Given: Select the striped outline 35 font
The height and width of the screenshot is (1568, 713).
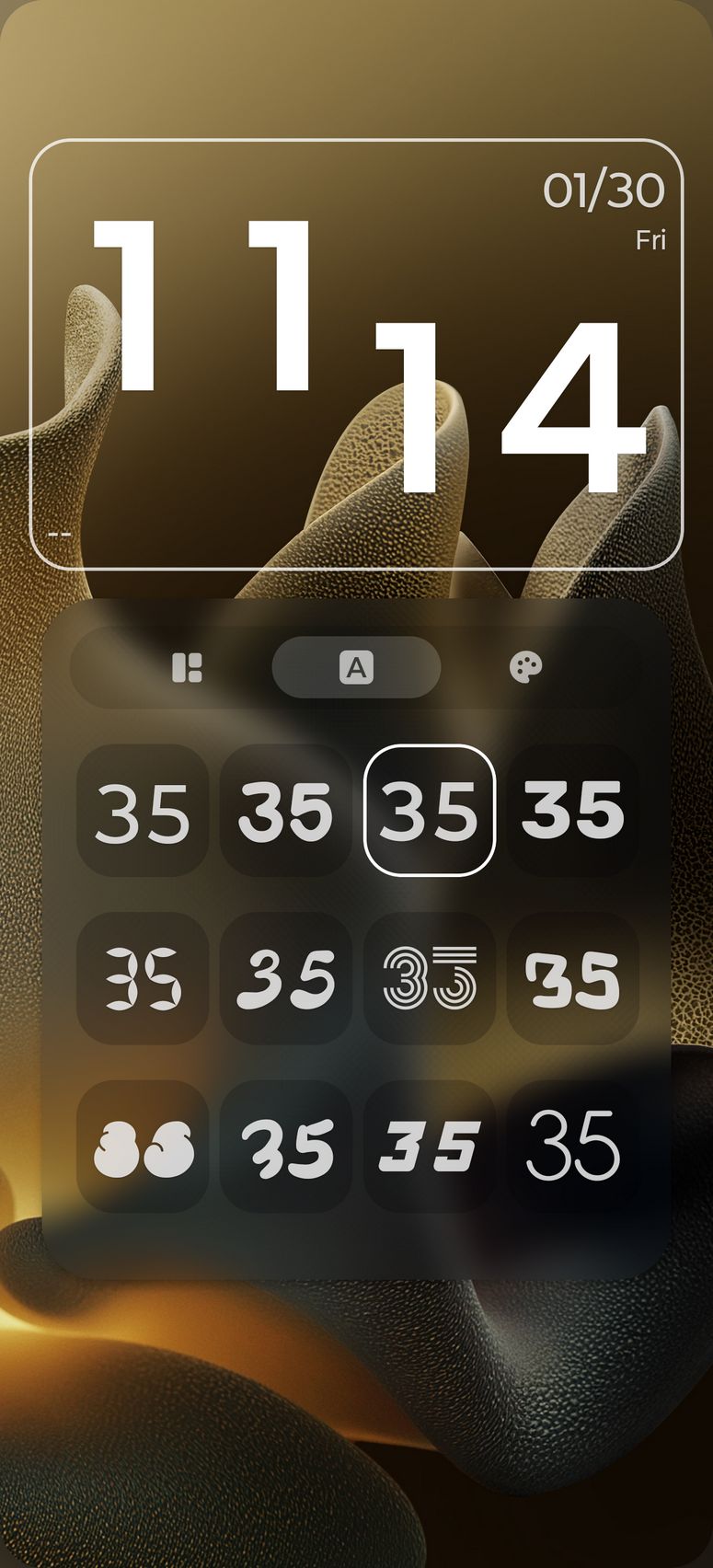Looking at the screenshot, I should pos(430,978).
